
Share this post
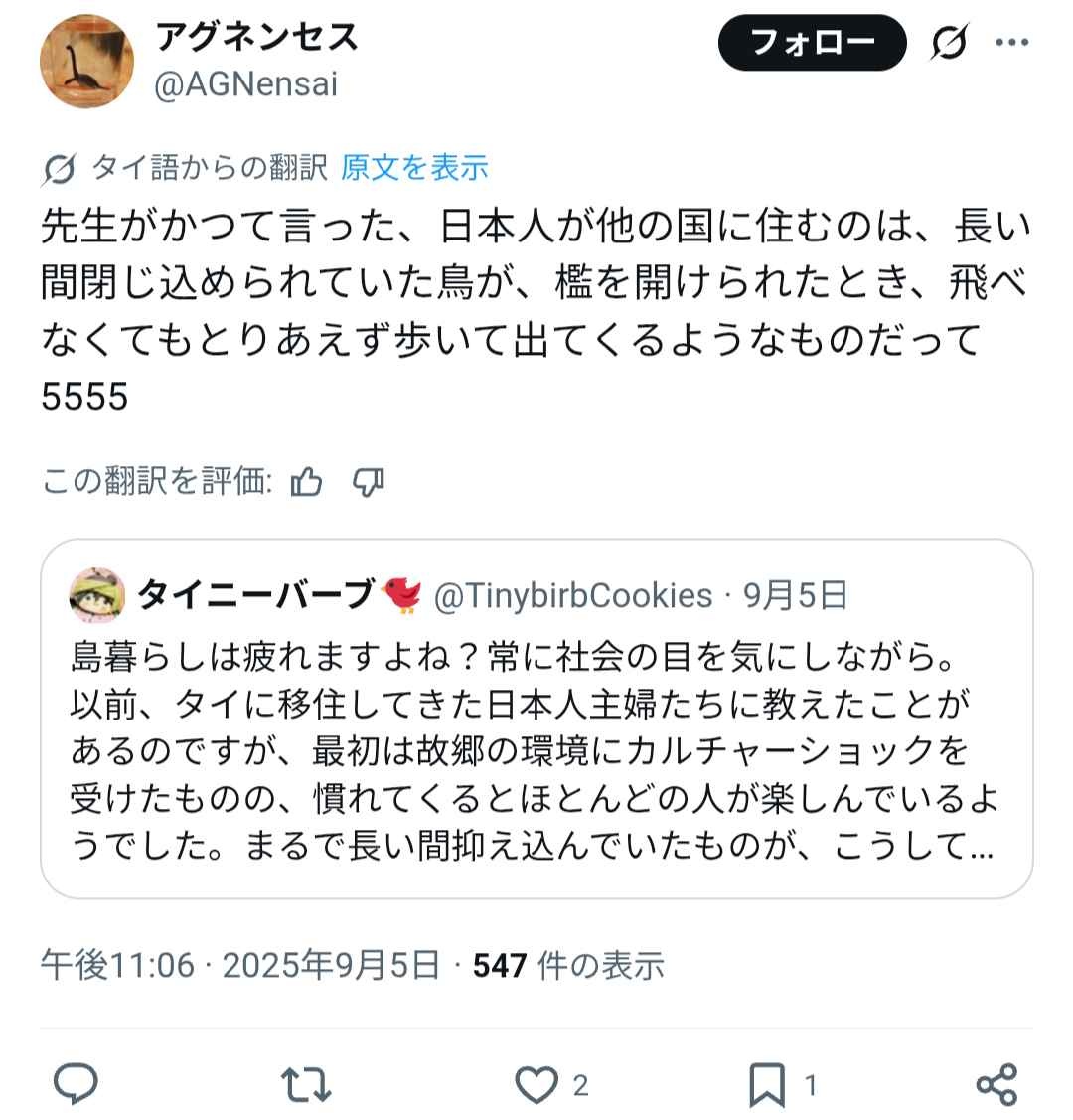[x=996, y=1084]
